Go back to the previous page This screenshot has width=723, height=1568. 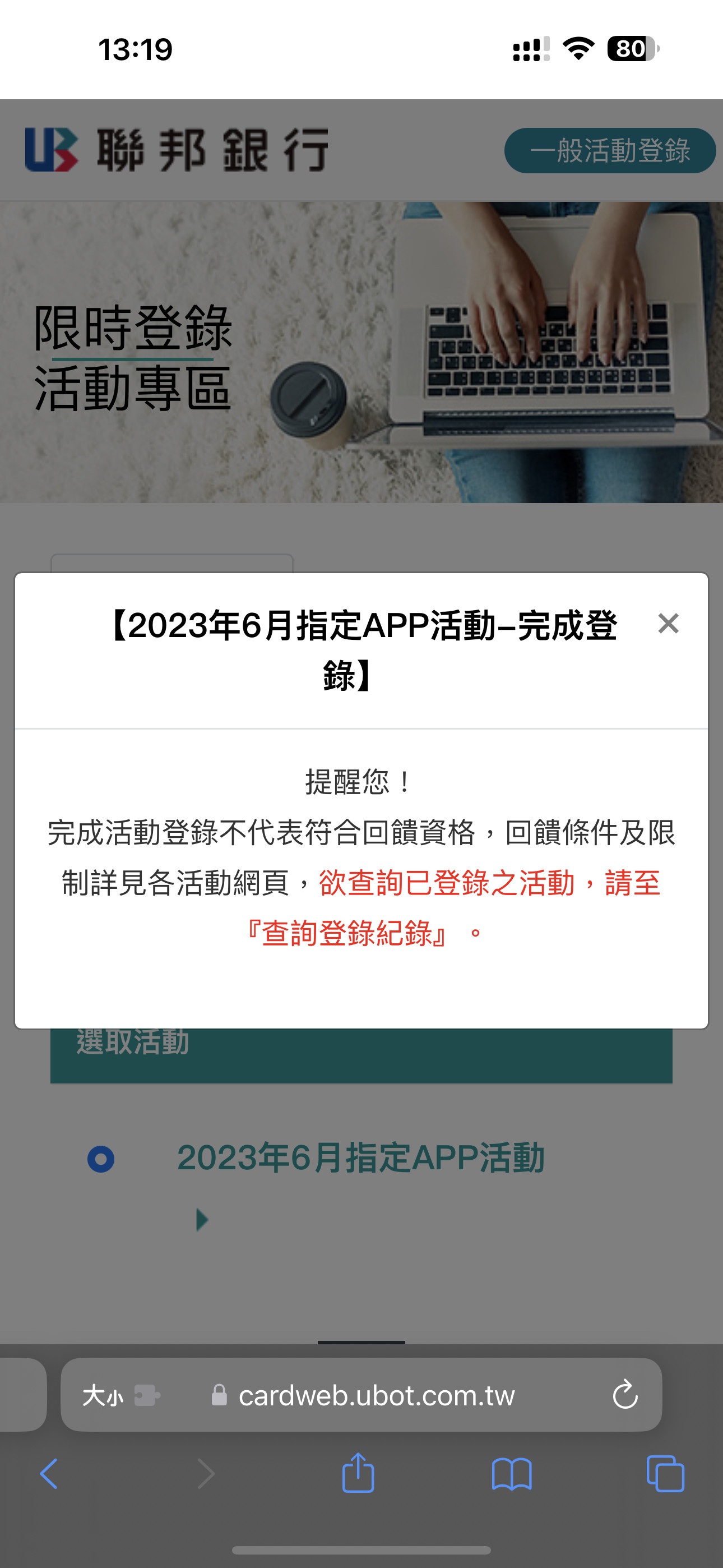click(49, 1474)
